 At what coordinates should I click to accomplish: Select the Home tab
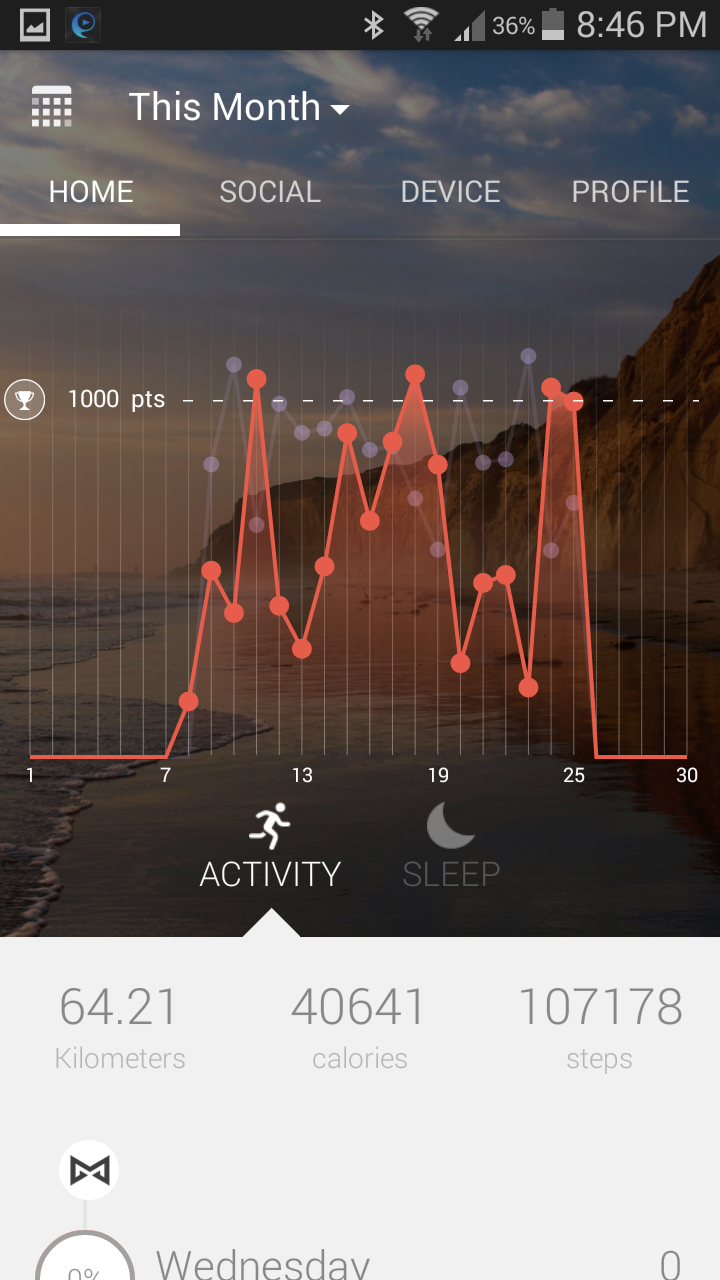(90, 192)
